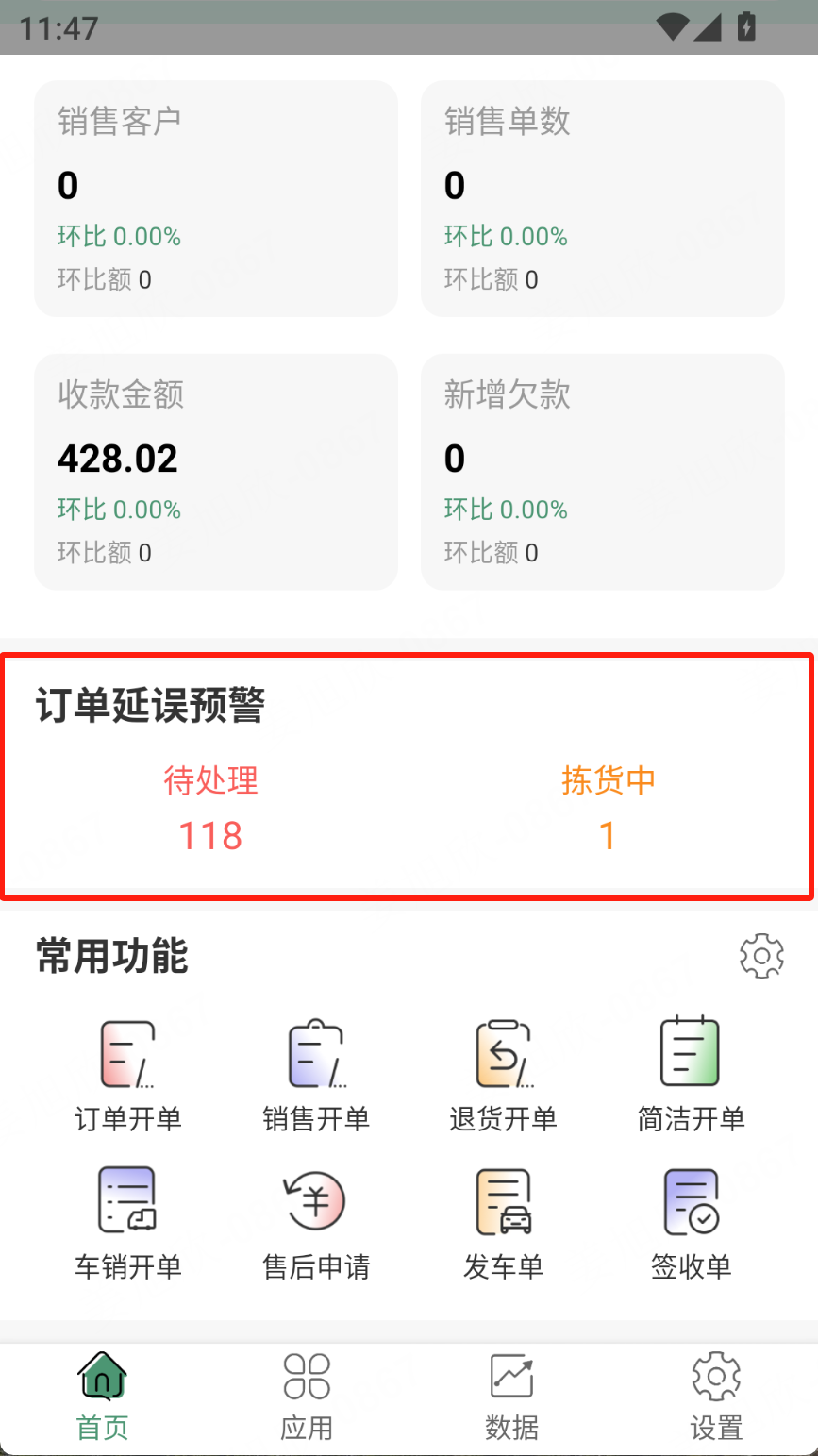Open the 销售客户 card

216,198
